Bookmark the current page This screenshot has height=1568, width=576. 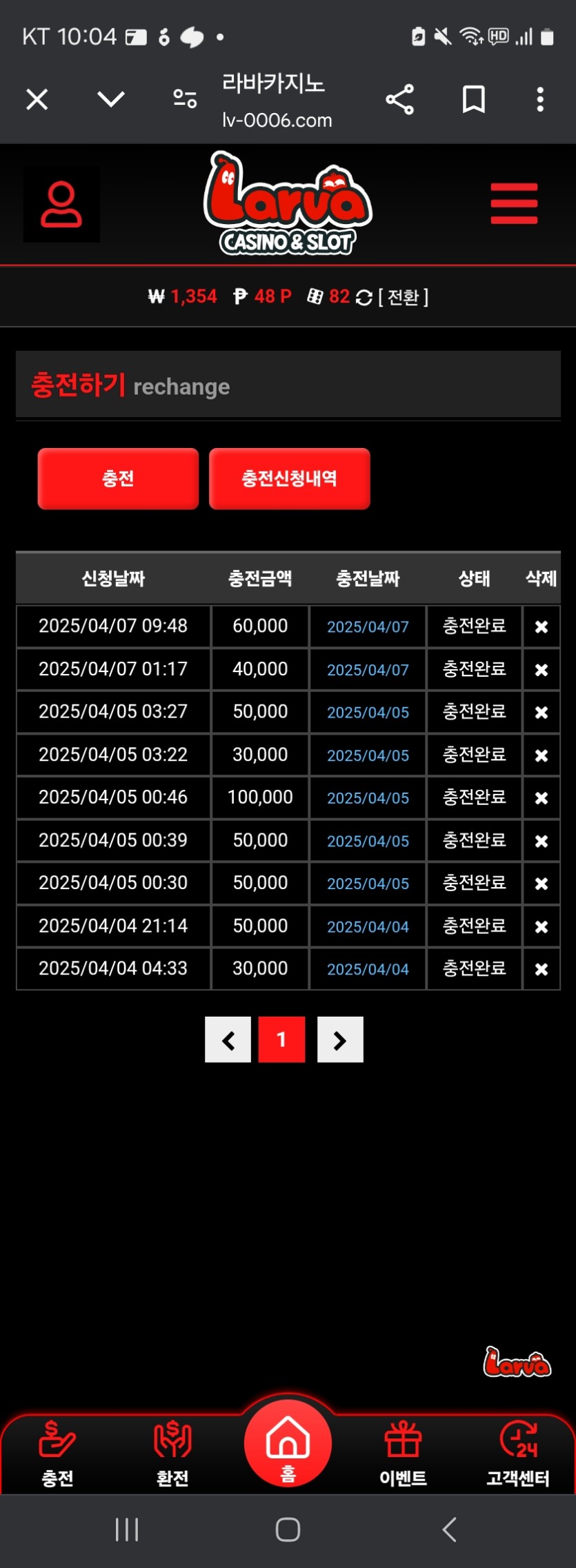click(x=473, y=100)
